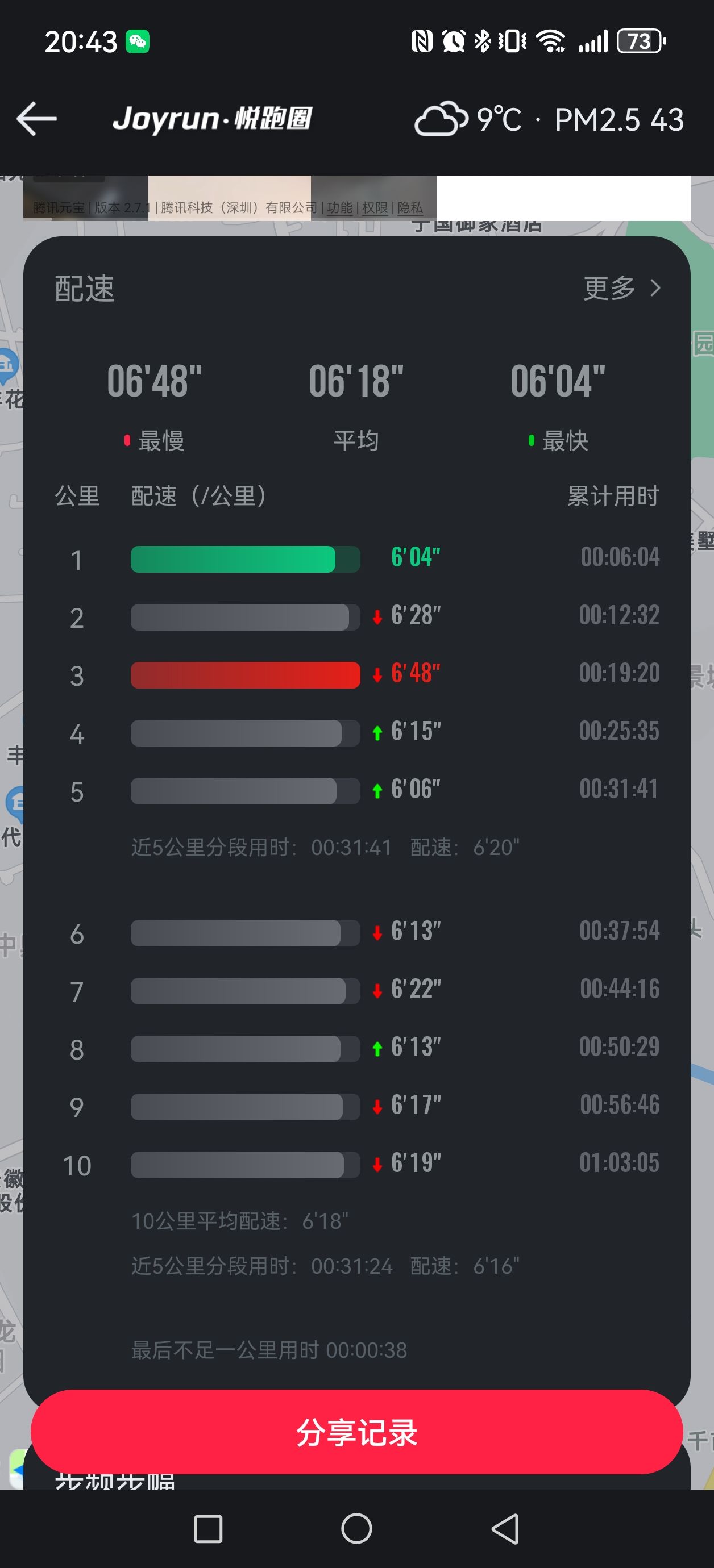Open the 权限 link in the banner
Viewport: 714px width, 1568px height.
click(x=375, y=208)
